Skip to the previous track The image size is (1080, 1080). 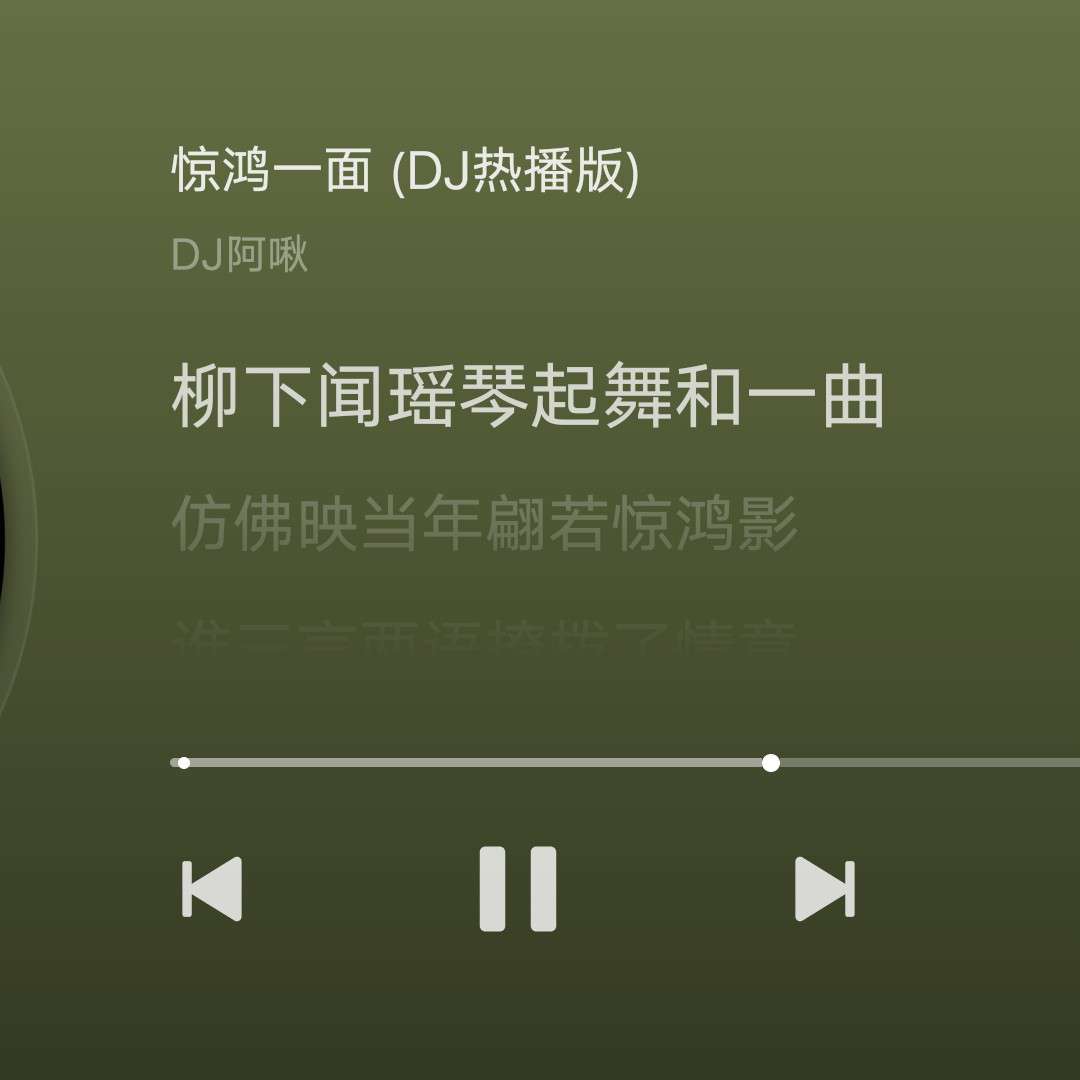pyautogui.click(x=212, y=888)
